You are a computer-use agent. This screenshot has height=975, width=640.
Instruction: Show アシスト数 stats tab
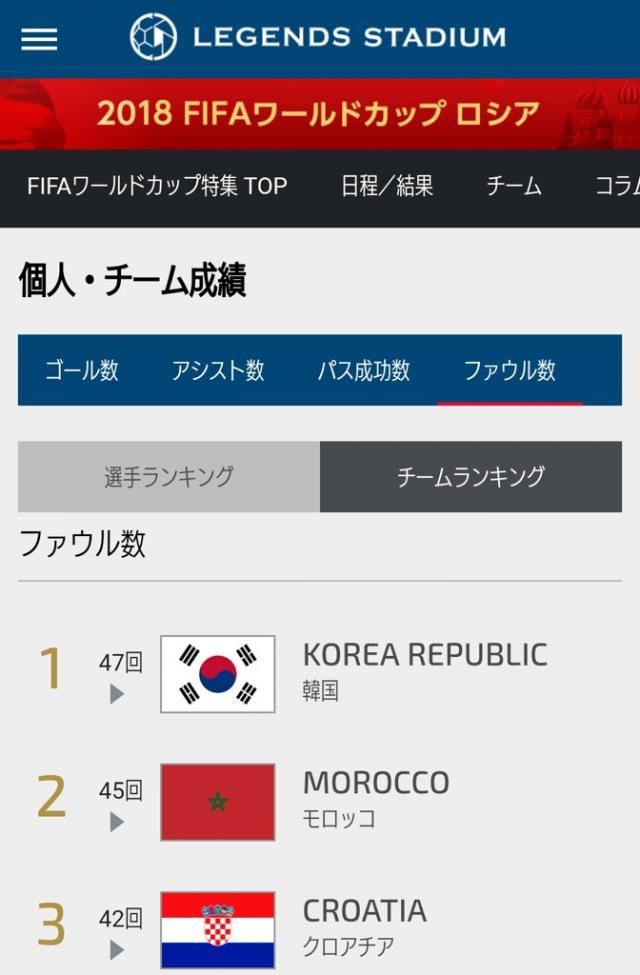coord(218,370)
